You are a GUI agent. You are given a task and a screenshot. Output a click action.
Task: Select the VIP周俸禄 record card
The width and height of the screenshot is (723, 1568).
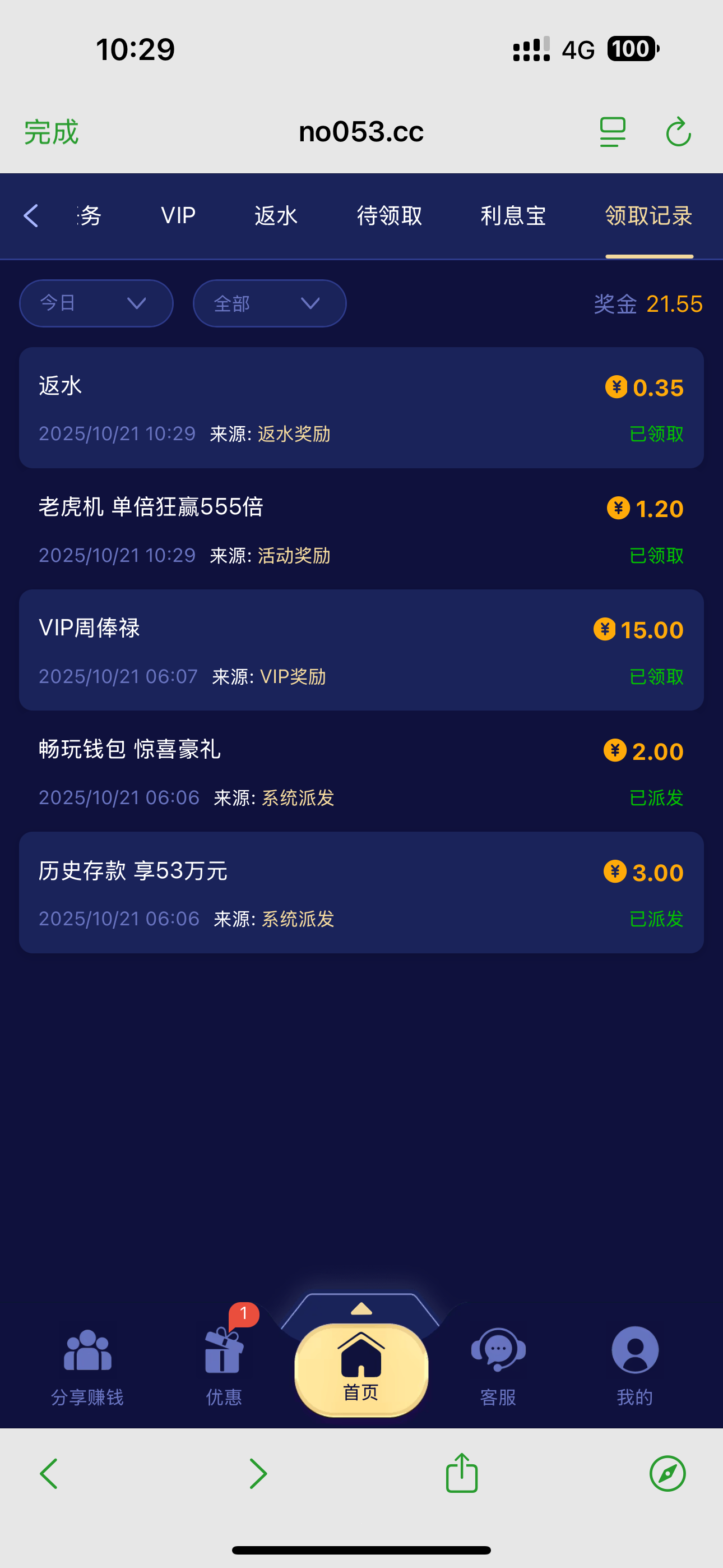point(361,649)
